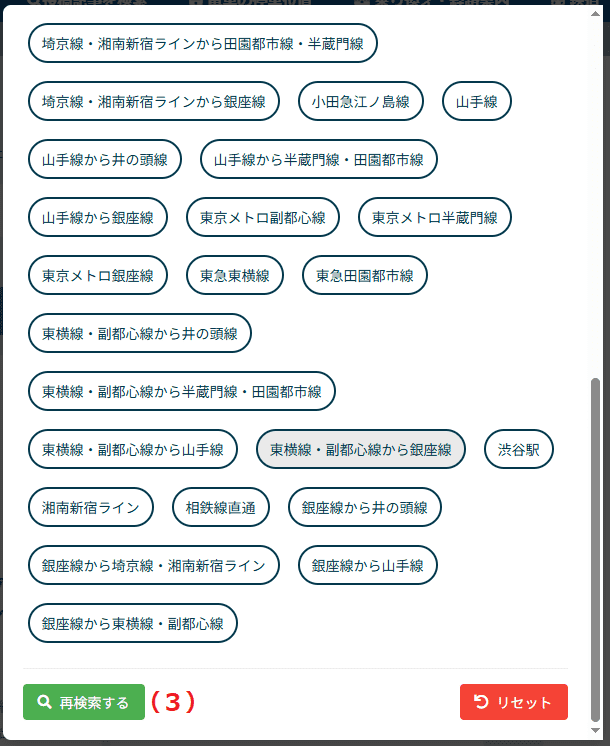
Task: Choose the 東京メトロ半蔵門線 chip
Action: click(x=435, y=217)
